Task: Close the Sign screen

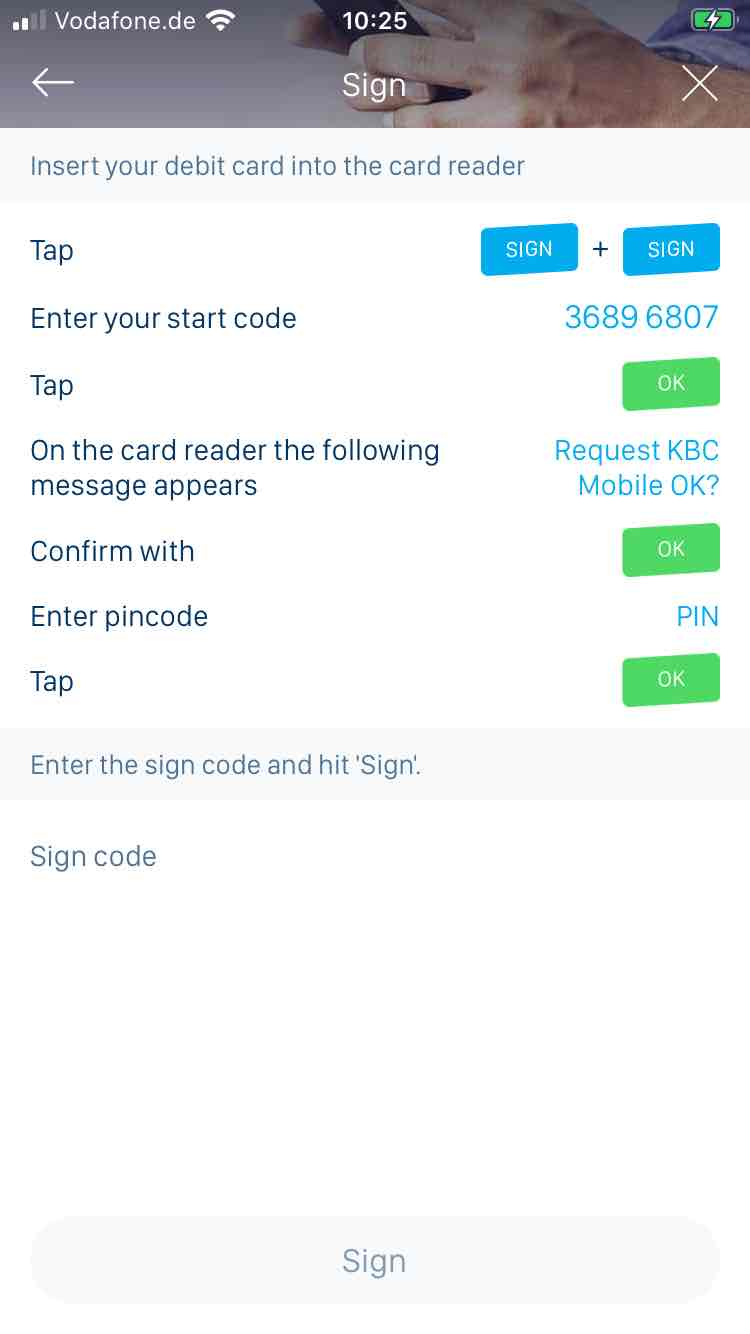Action: click(699, 84)
